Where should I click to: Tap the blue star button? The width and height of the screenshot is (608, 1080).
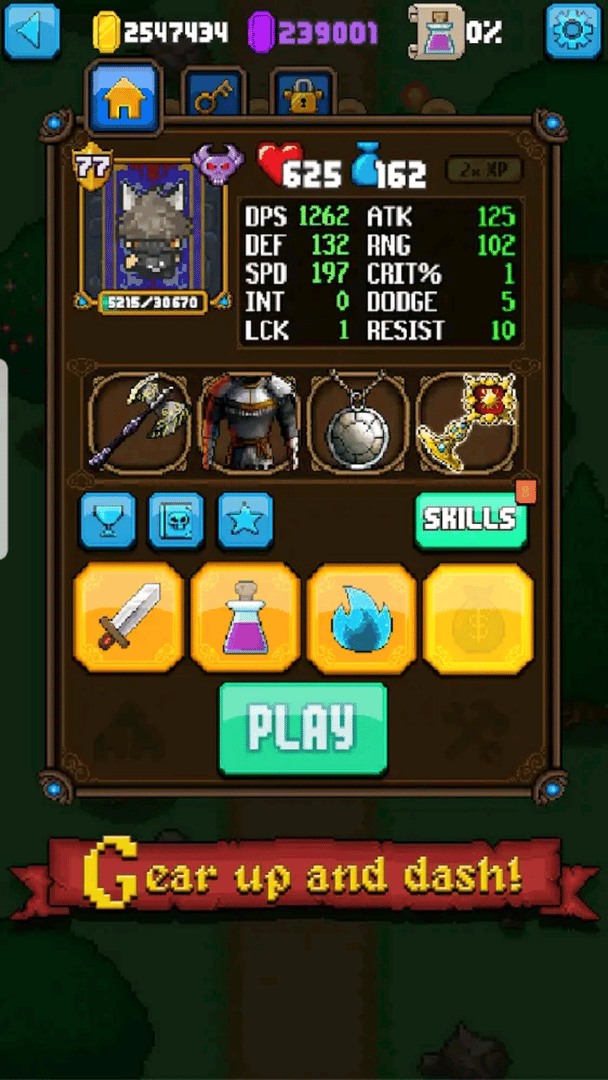tap(245, 520)
